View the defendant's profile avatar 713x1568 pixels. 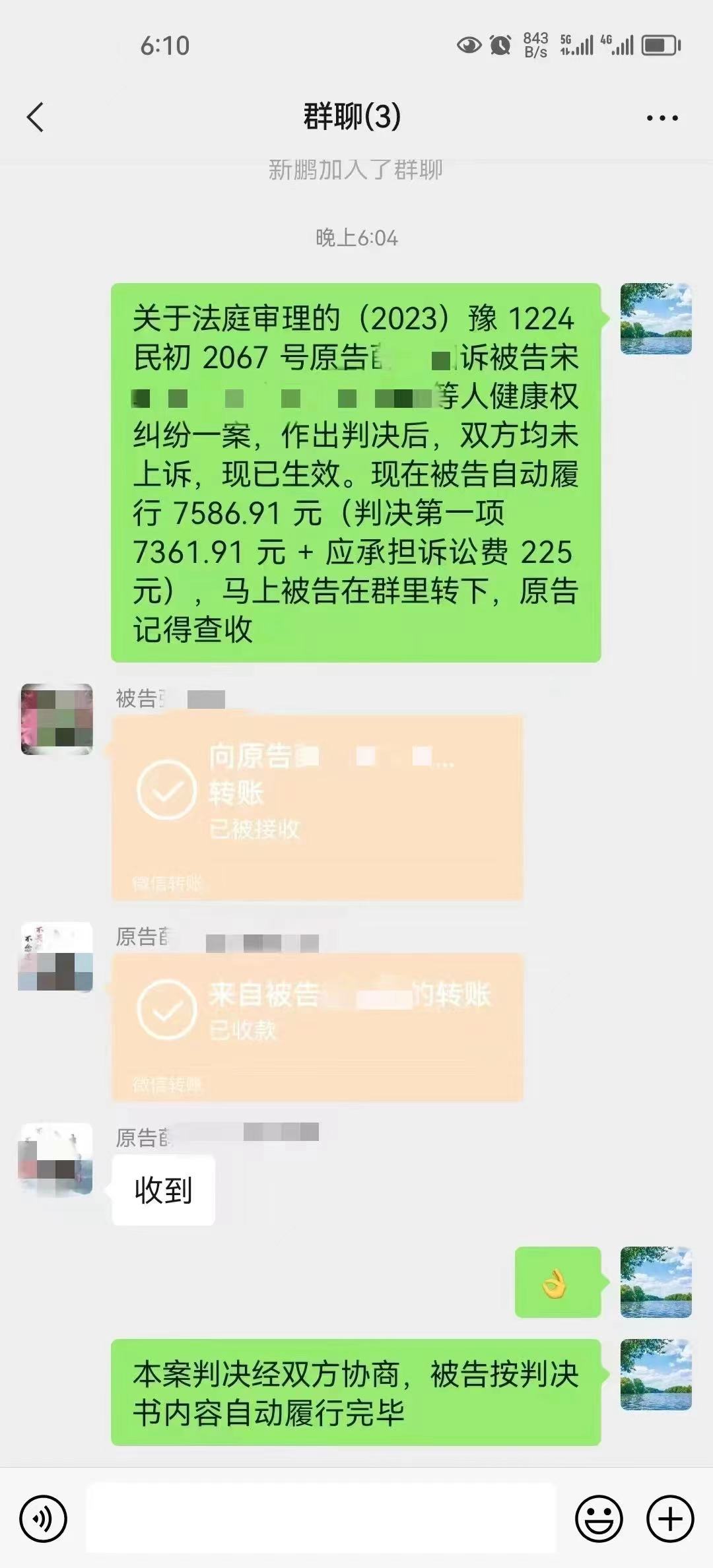click(57, 719)
